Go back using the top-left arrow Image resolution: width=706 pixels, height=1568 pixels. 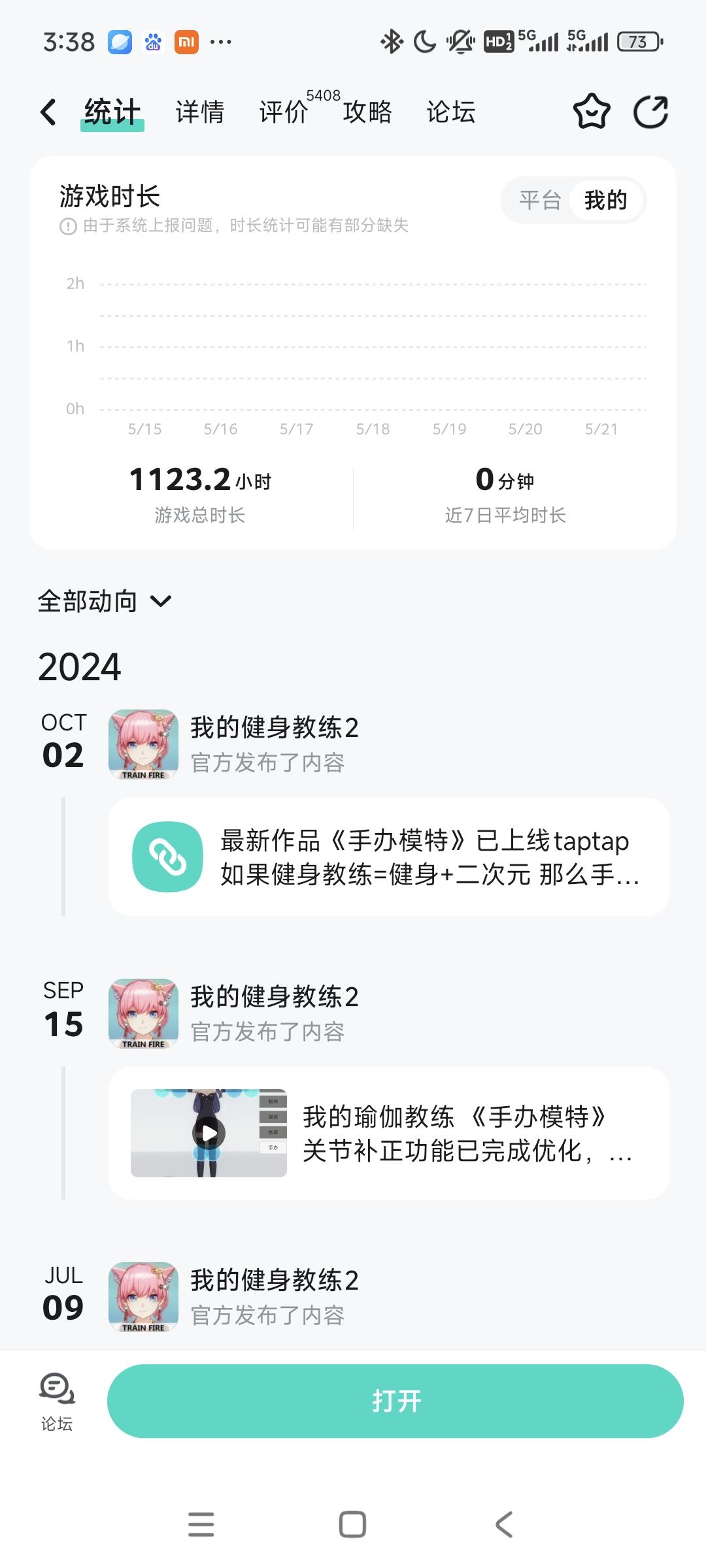(x=48, y=112)
